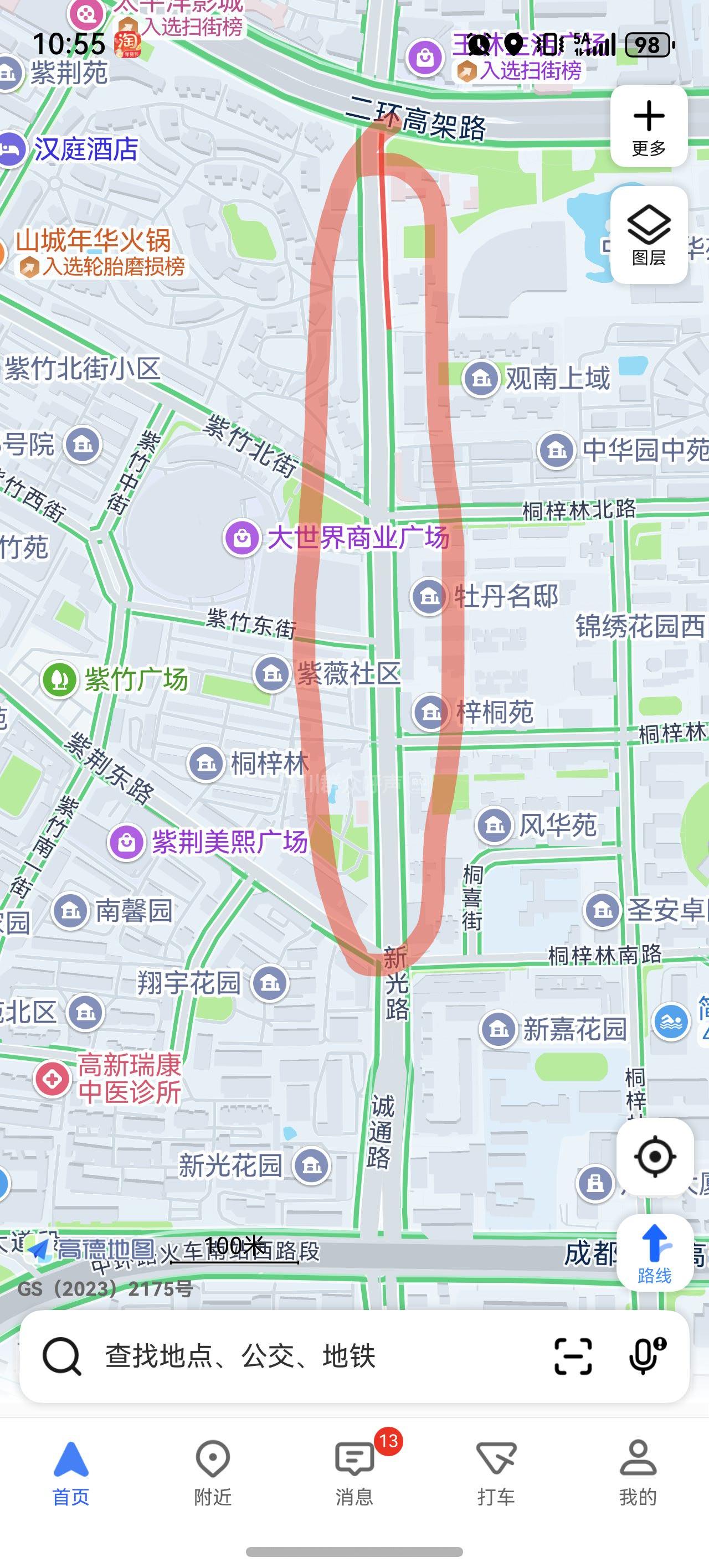
Task: Recenter map on my current location
Action: tap(655, 1157)
